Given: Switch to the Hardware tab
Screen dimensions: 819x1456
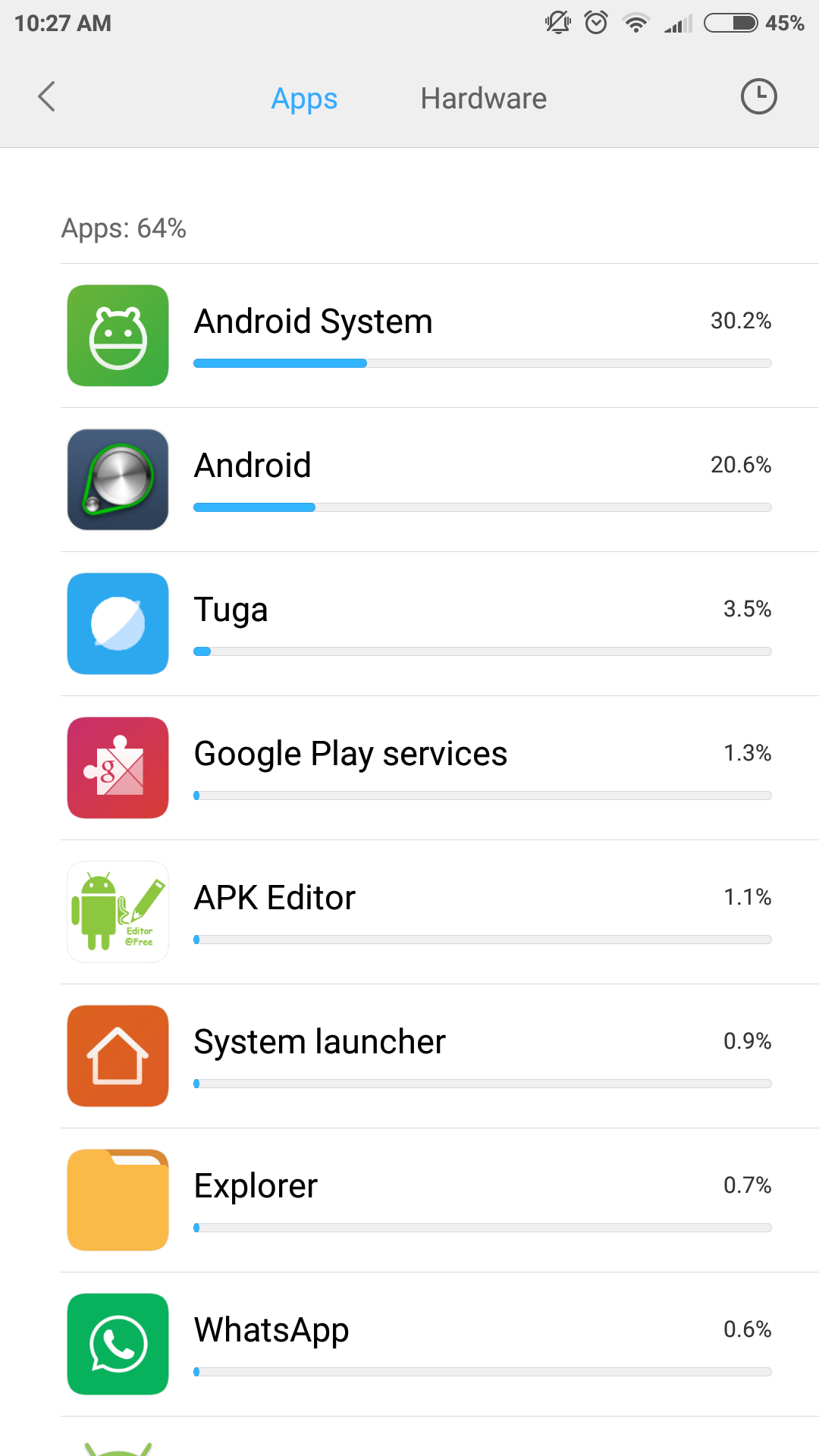Looking at the screenshot, I should click(x=484, y=99).
